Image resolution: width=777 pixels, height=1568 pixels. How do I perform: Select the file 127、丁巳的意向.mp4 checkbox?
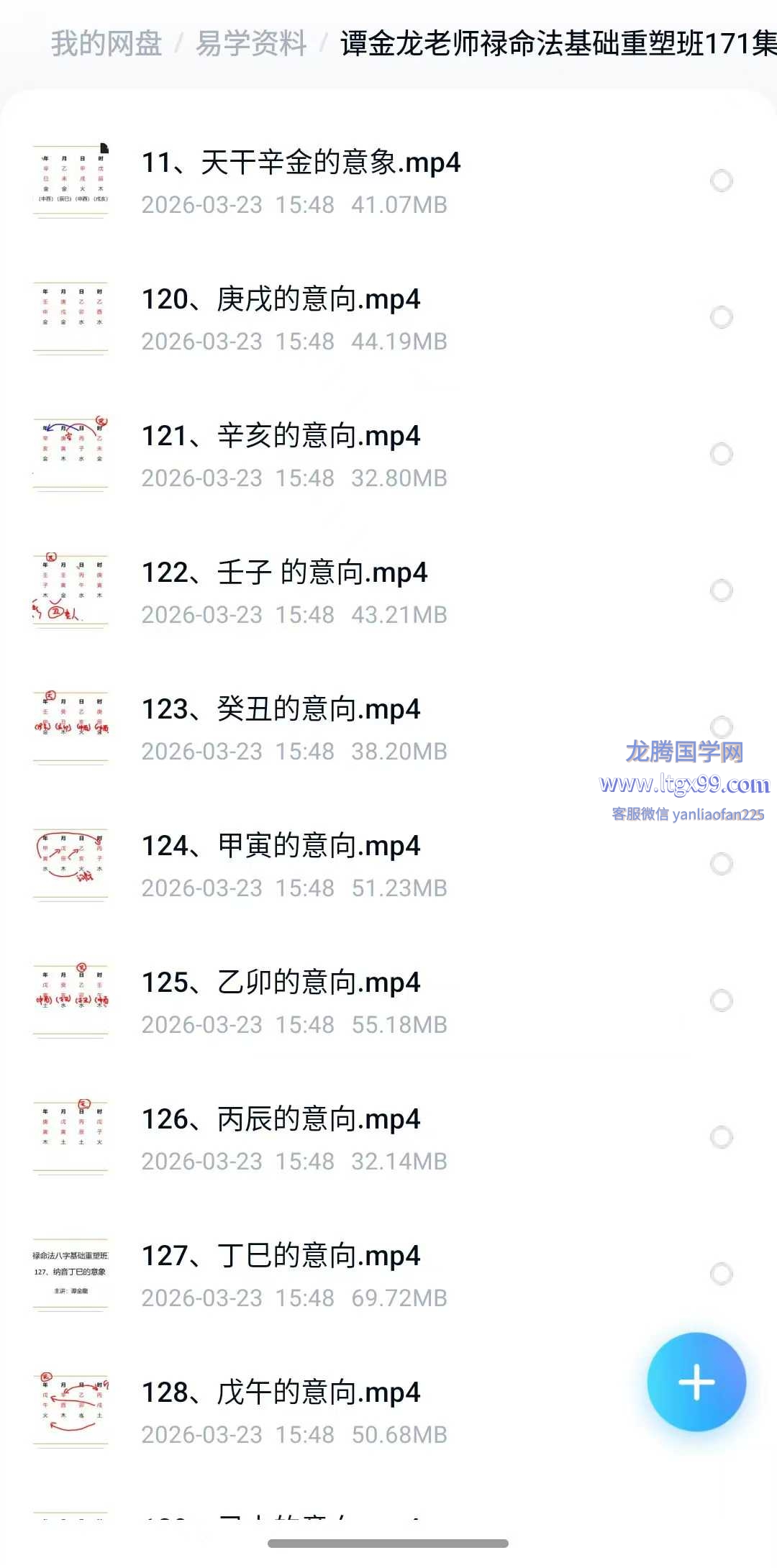point(721,1274)
